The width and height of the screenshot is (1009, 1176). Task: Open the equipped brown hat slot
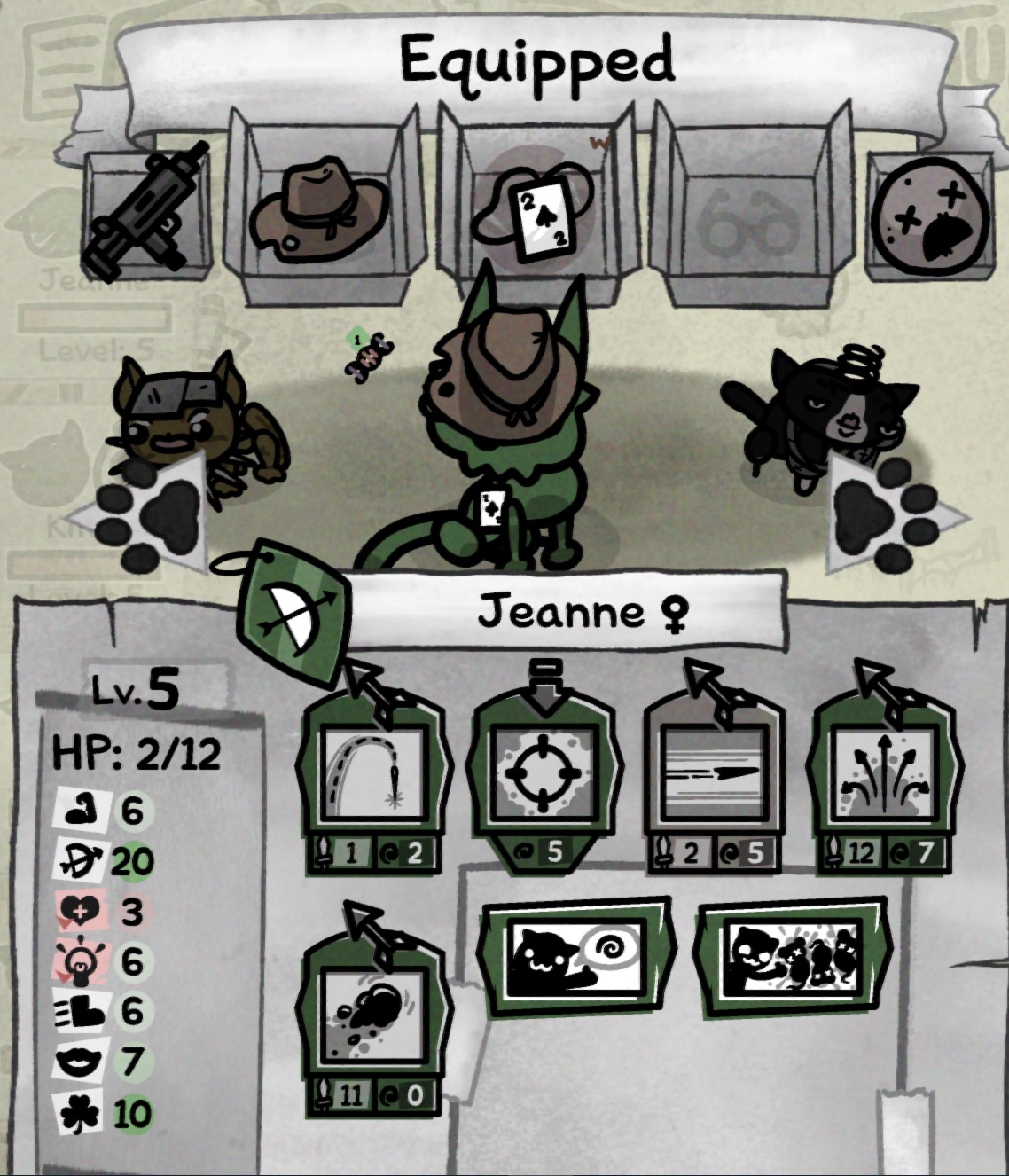[x=321, y=208]
